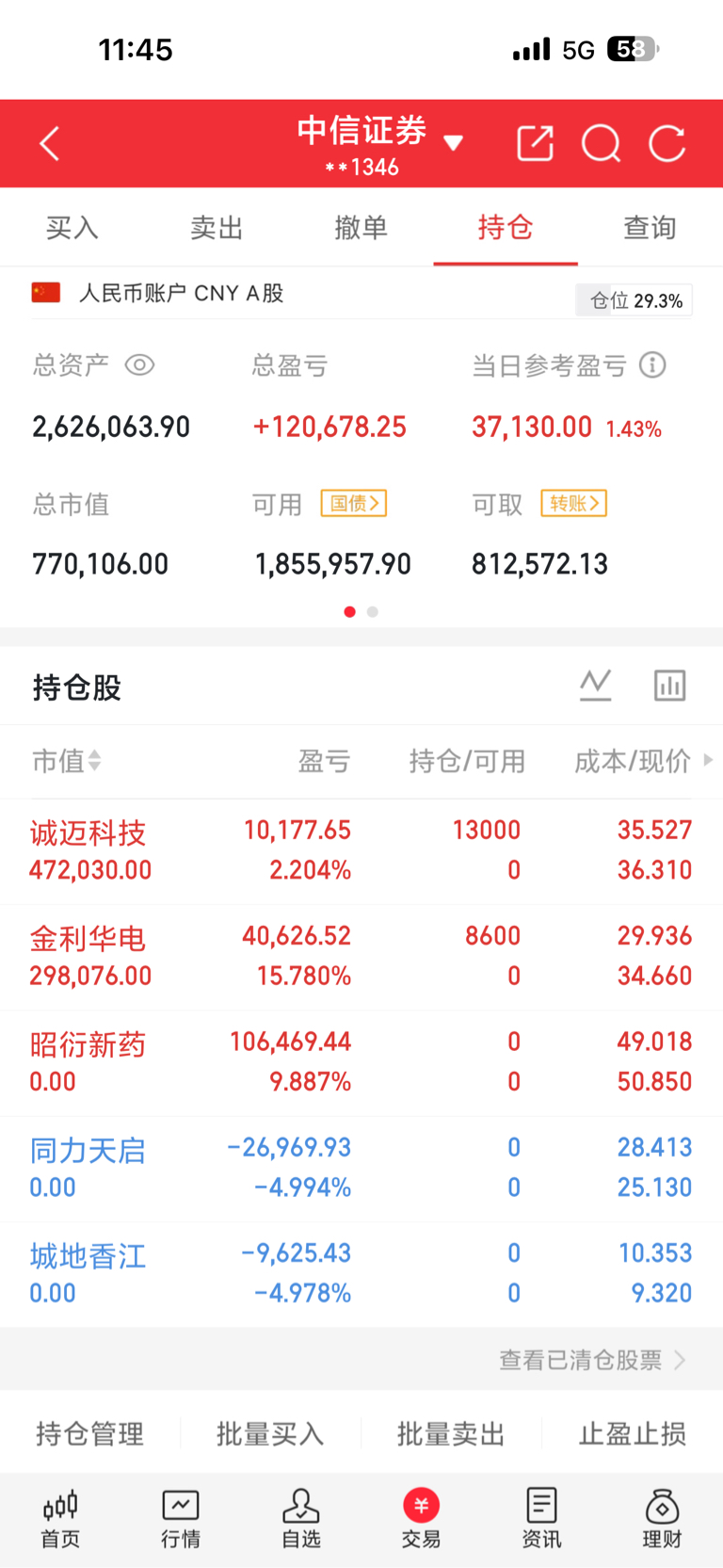Open the bar chart icon beside 持仓股
The height and width of the screenshot is (1568, 723).
670,686
